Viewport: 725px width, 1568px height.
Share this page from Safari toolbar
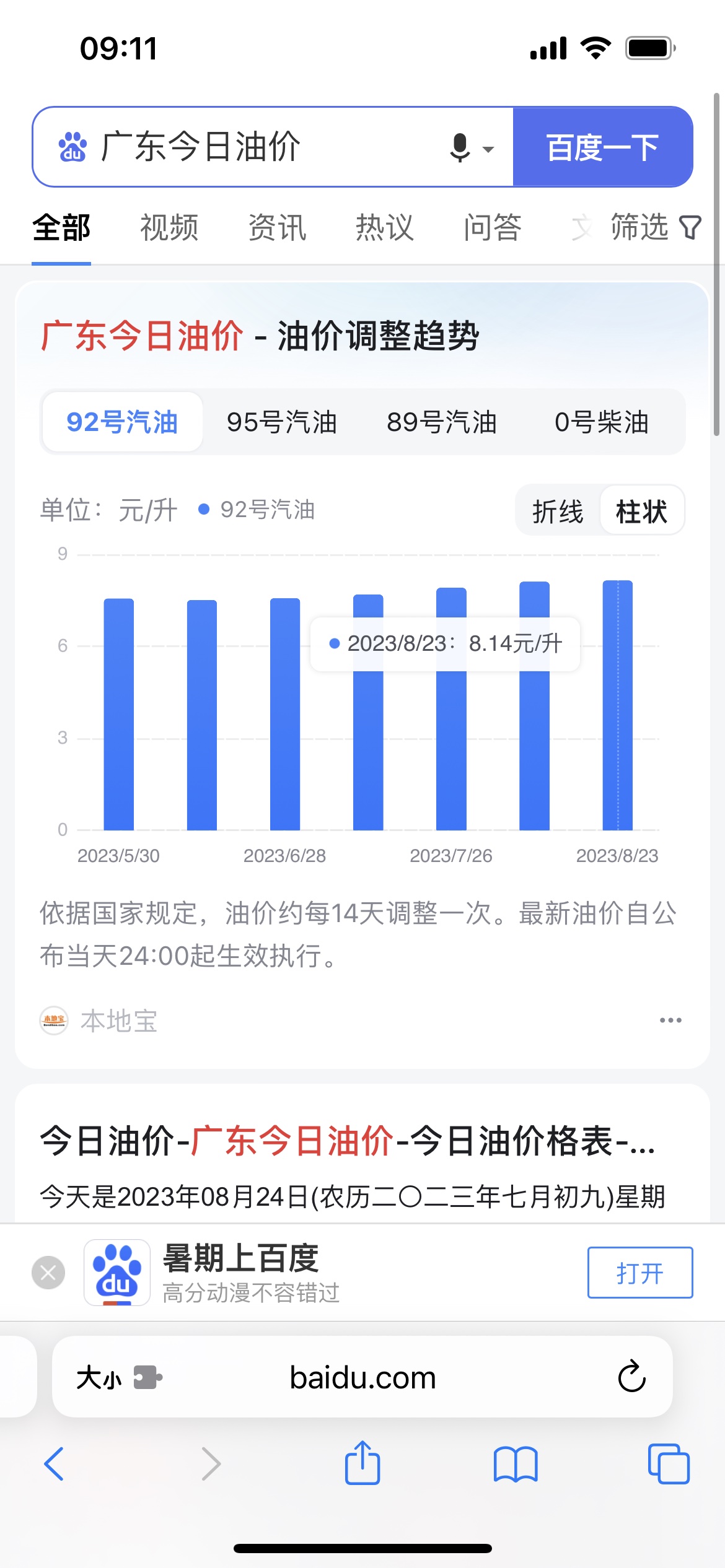(x=362, y=1464)
